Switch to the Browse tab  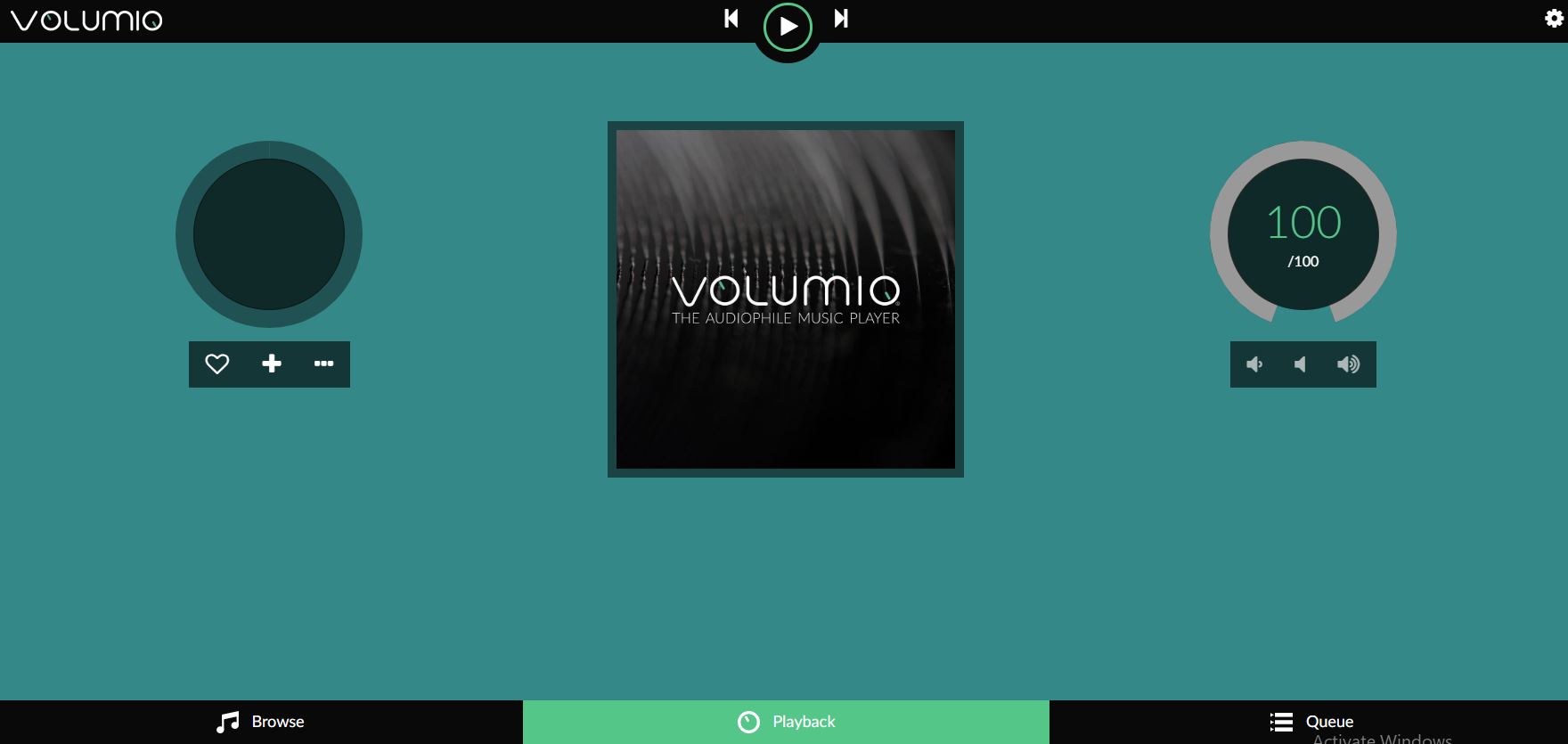click(260, 722)
